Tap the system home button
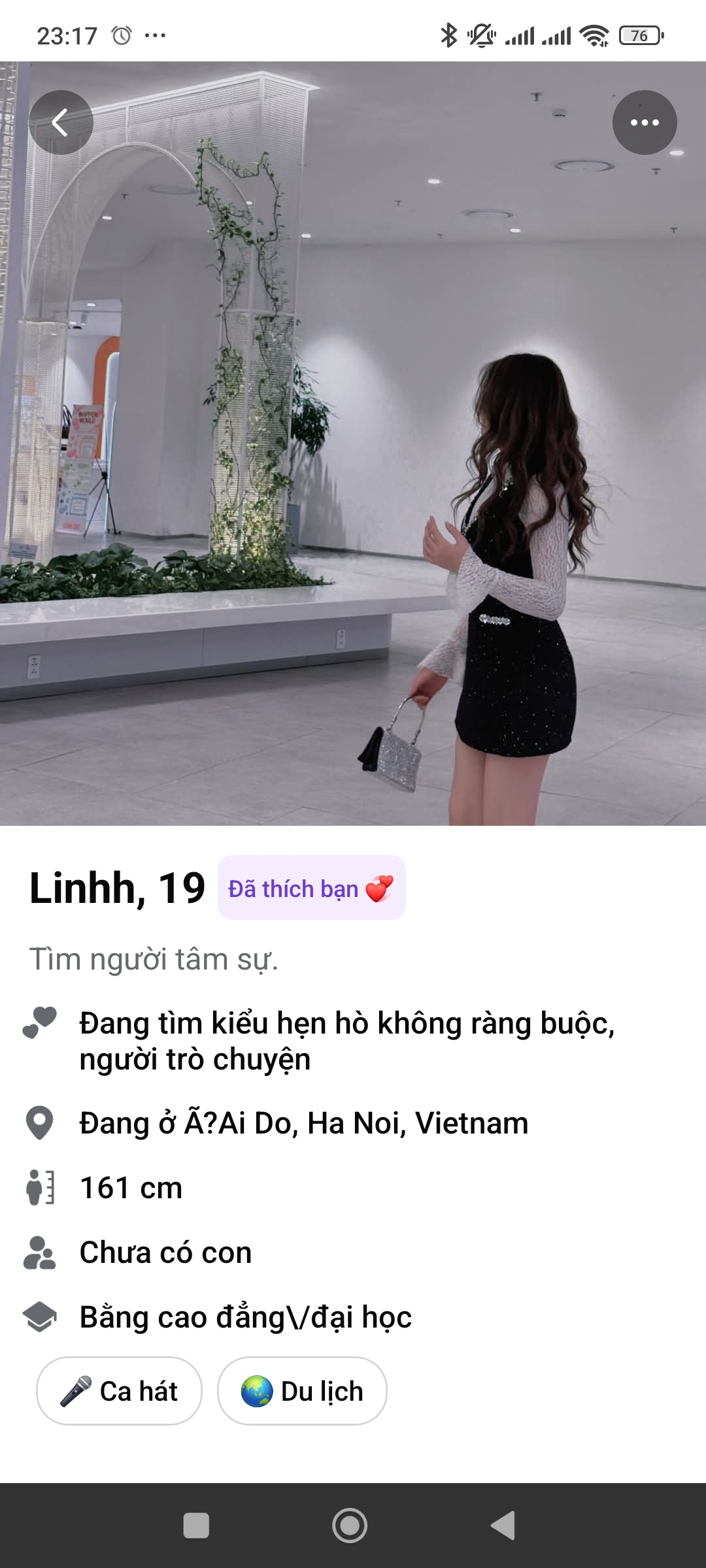706x1568 pixels. tap(350, 1526)
